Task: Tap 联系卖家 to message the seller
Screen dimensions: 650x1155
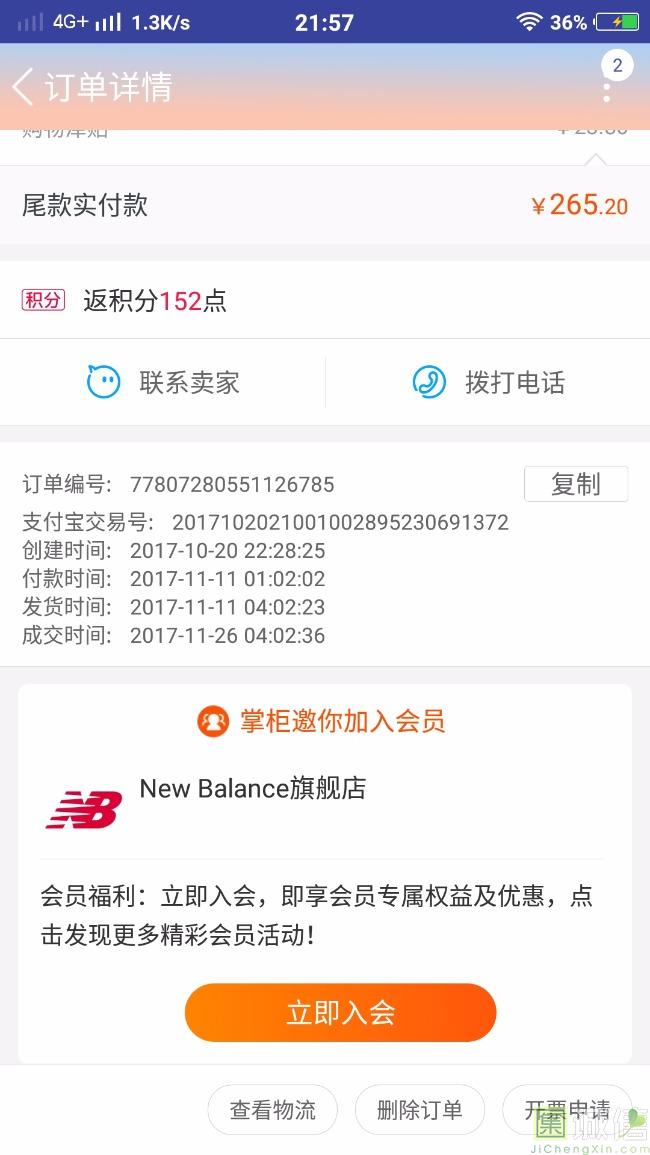Action: coord(163,382)
